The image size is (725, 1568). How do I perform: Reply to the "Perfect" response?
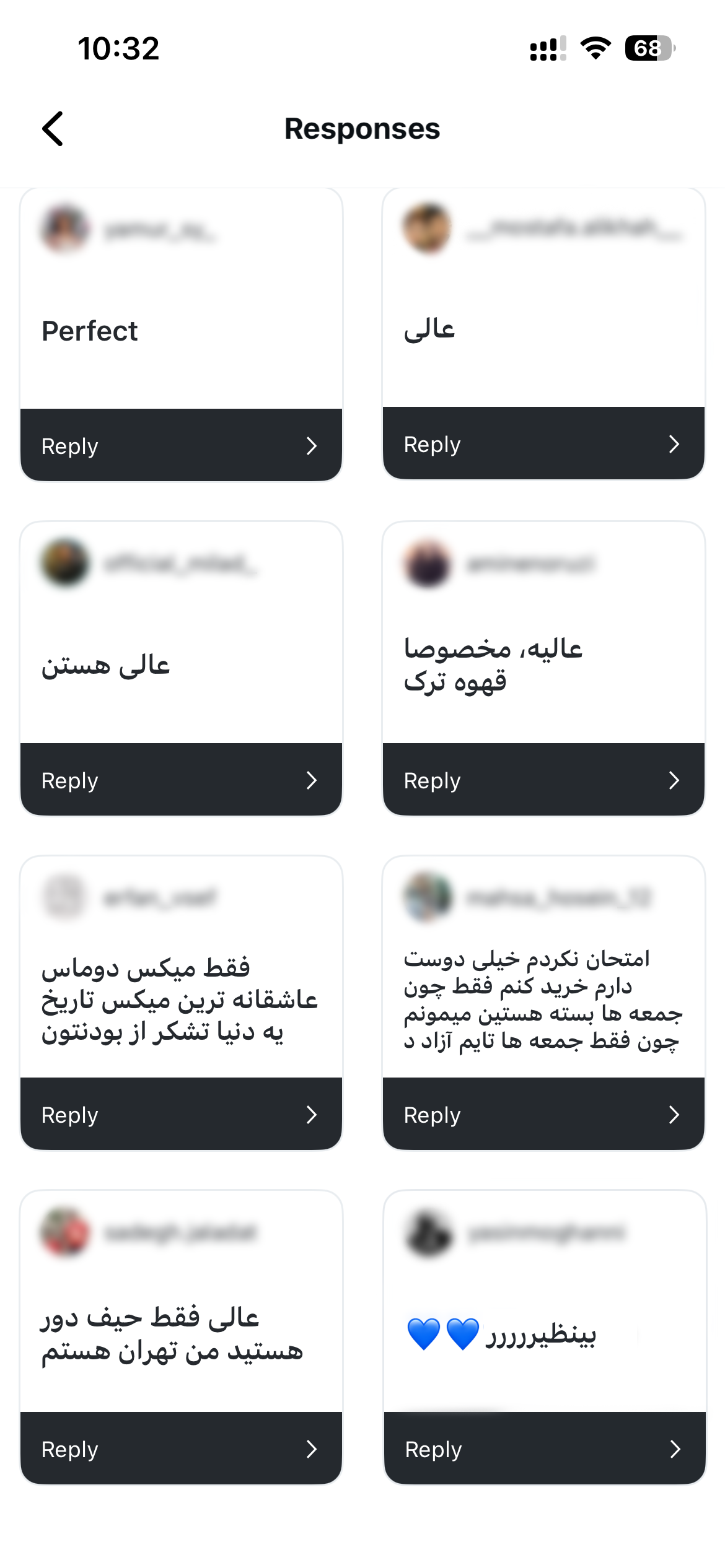181,446
